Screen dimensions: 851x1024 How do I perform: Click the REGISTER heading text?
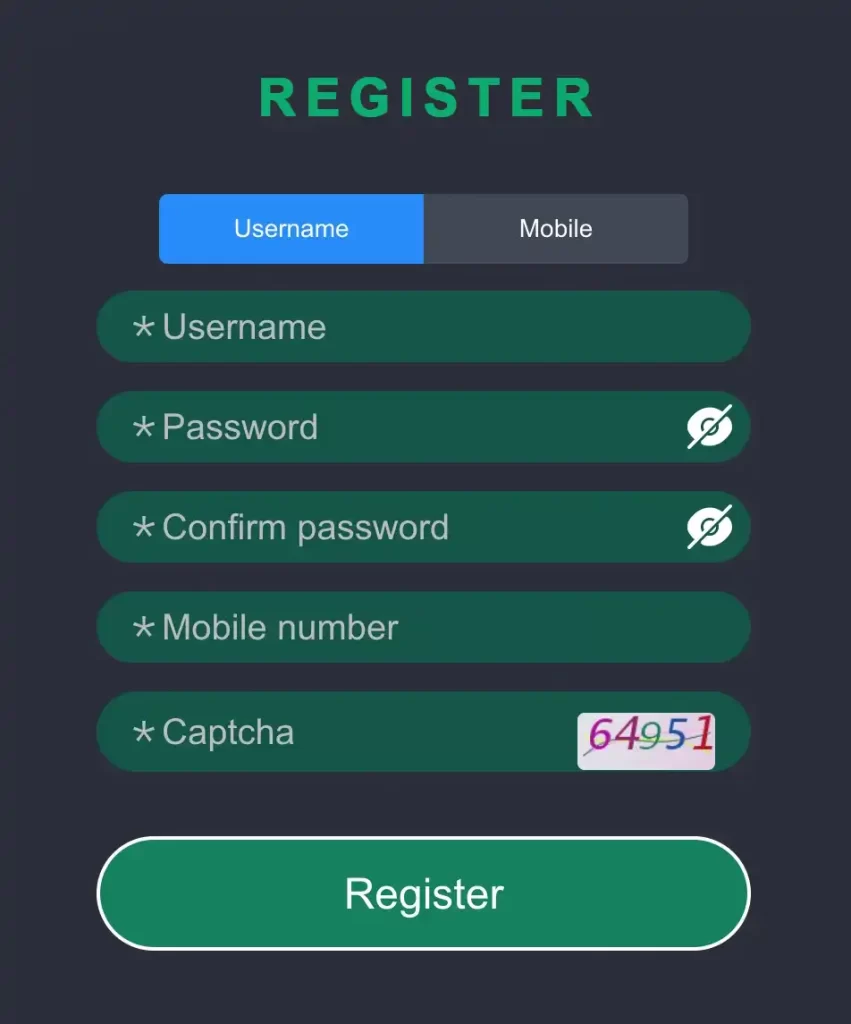425,97
